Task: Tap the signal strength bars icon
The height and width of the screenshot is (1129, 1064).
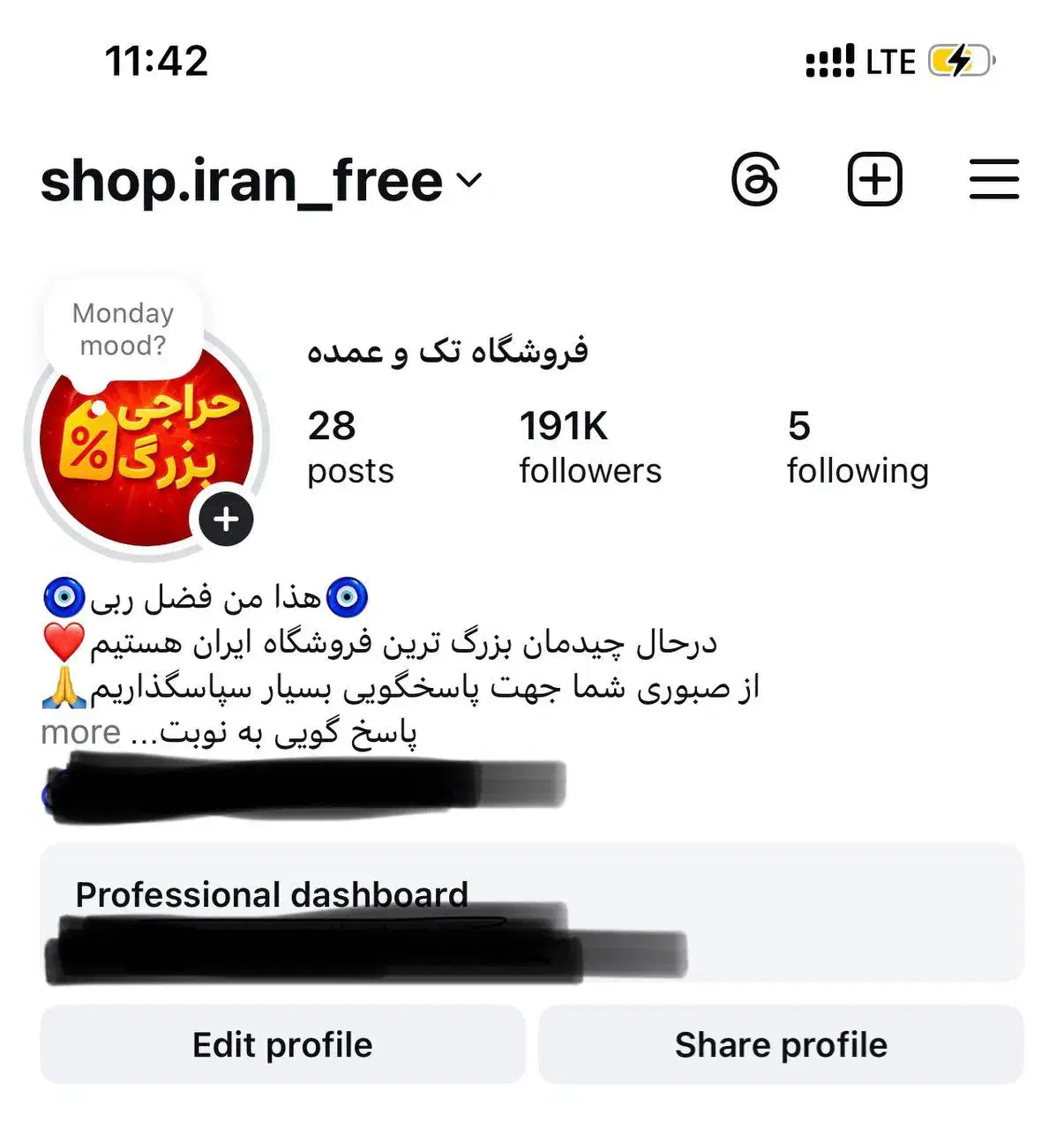Action: 829,60
